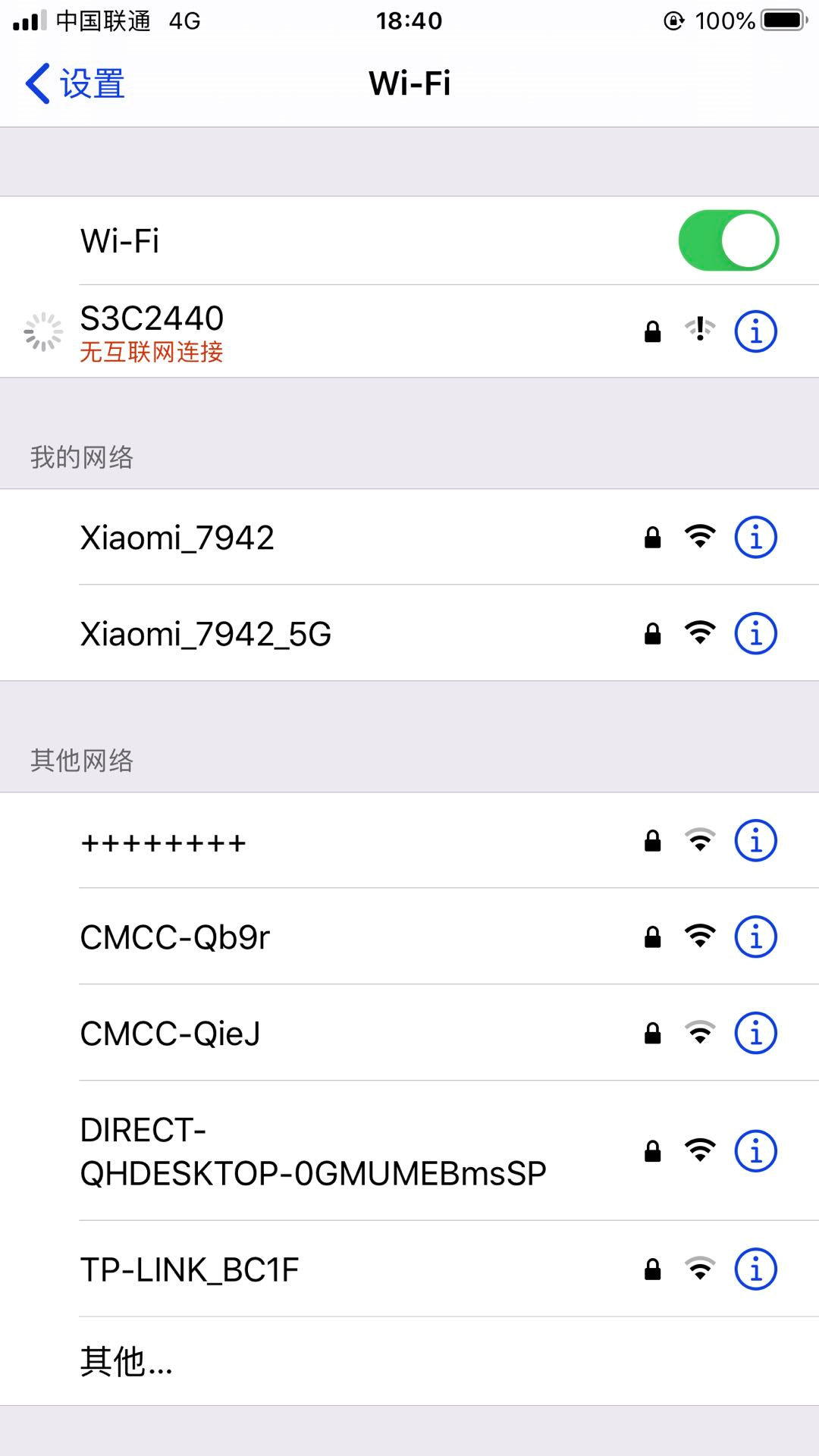
Task: Tap the no-internet warning icon on S3C2440
Action: click(698, 330)
